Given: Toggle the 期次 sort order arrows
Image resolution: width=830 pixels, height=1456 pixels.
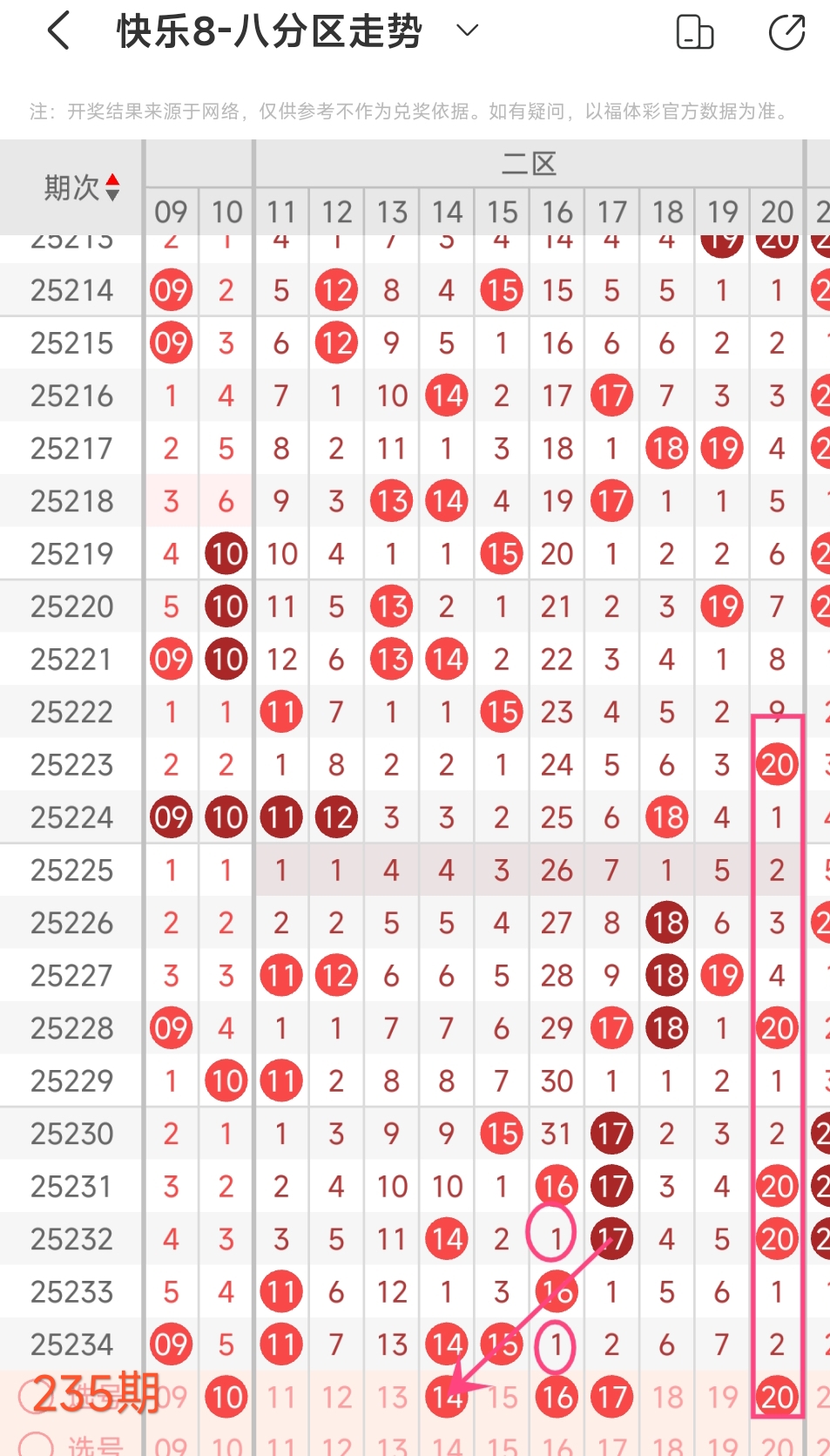Looking at the screenshot, I should (112, 187).
